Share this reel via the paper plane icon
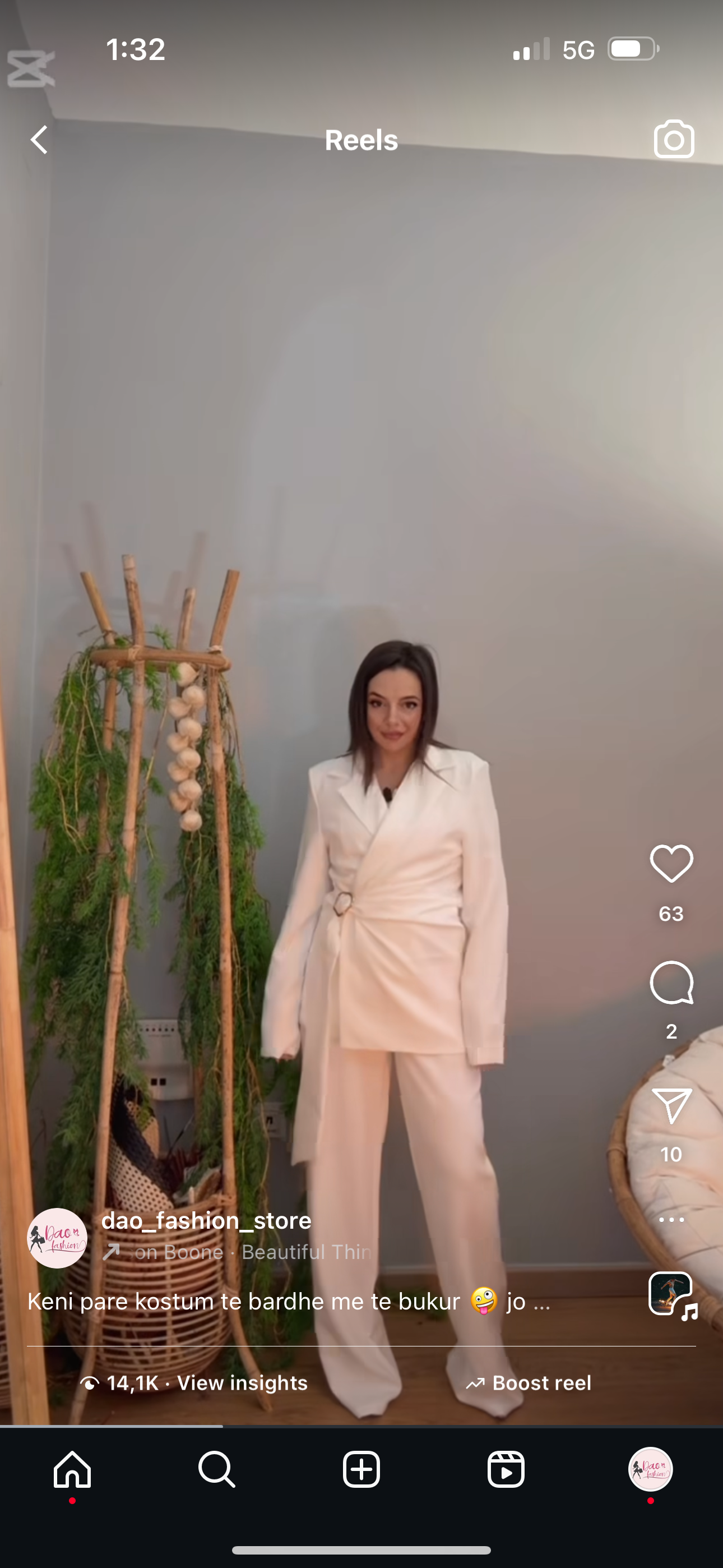 click(671, 1105)
